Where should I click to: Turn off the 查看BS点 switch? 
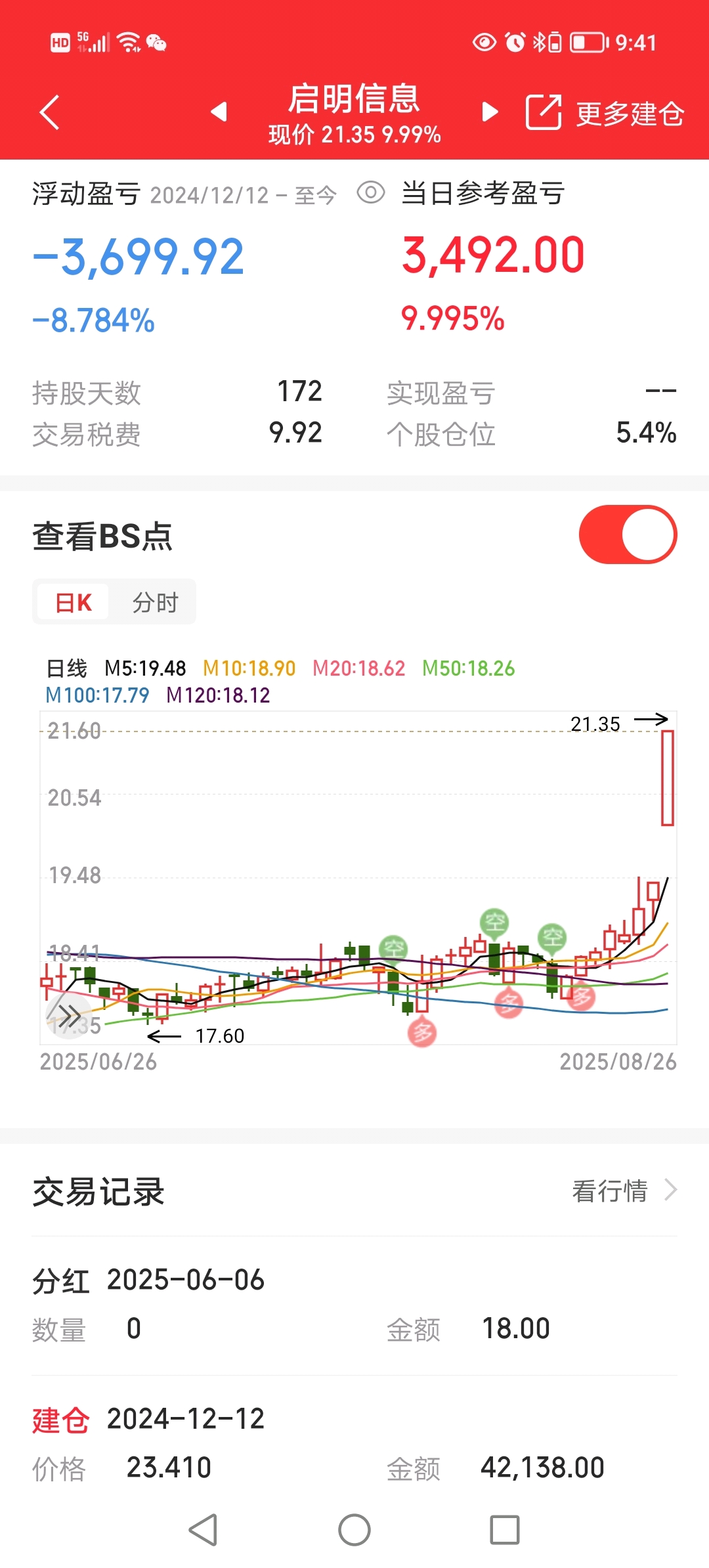[x=628, y=534]
